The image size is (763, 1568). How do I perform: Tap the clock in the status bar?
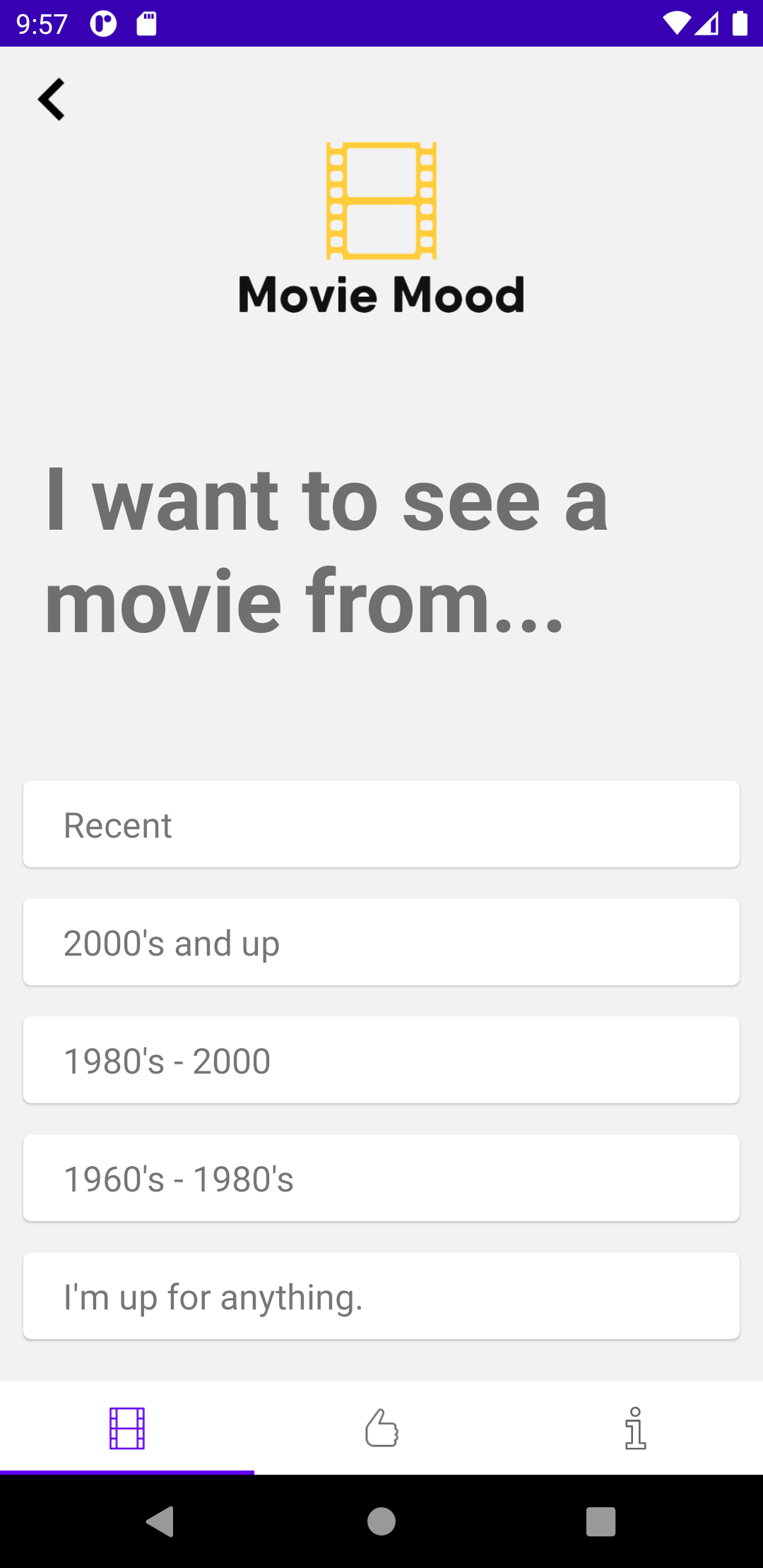[40, 23]
